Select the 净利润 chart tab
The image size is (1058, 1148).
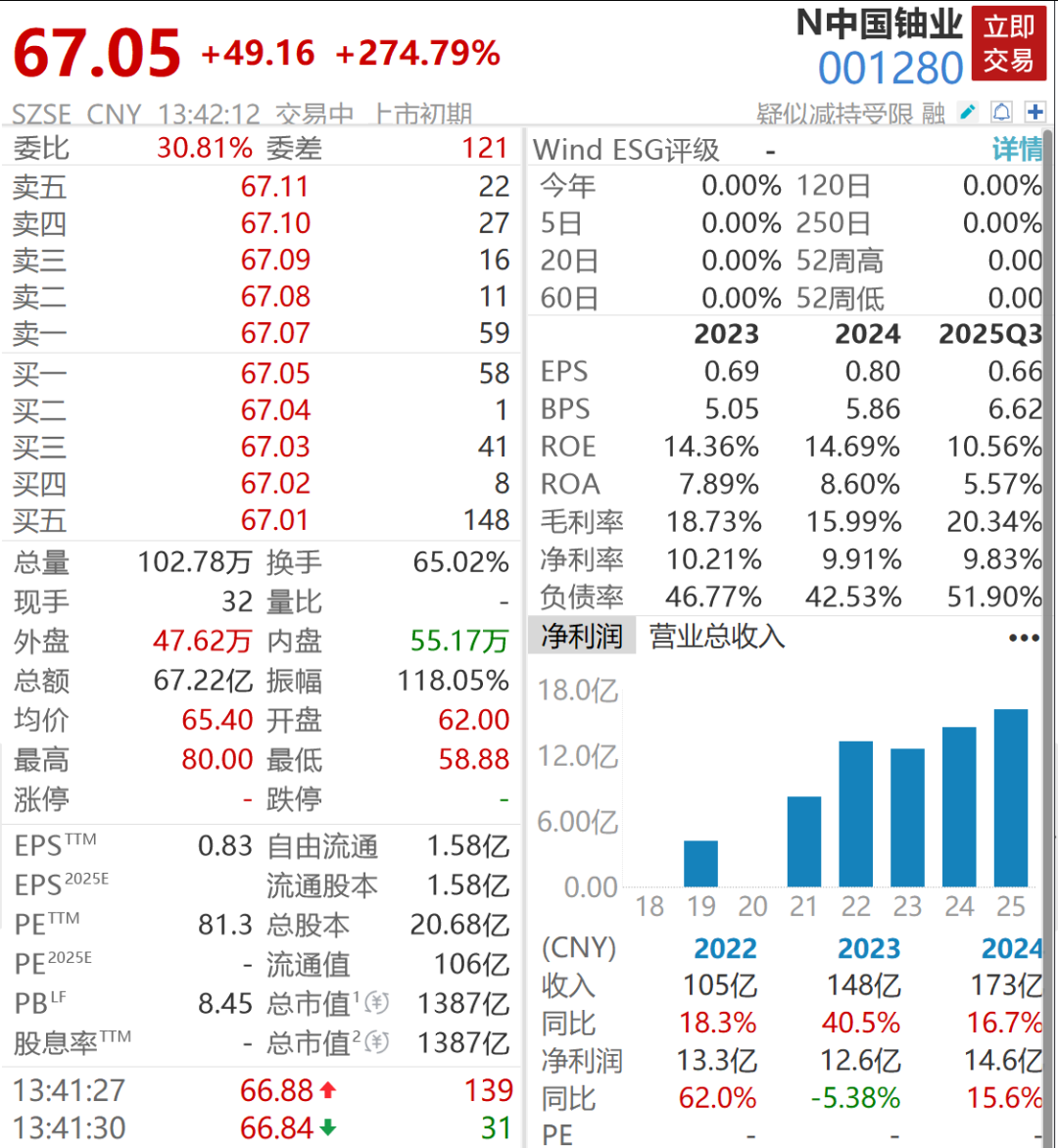coord(582,637)
